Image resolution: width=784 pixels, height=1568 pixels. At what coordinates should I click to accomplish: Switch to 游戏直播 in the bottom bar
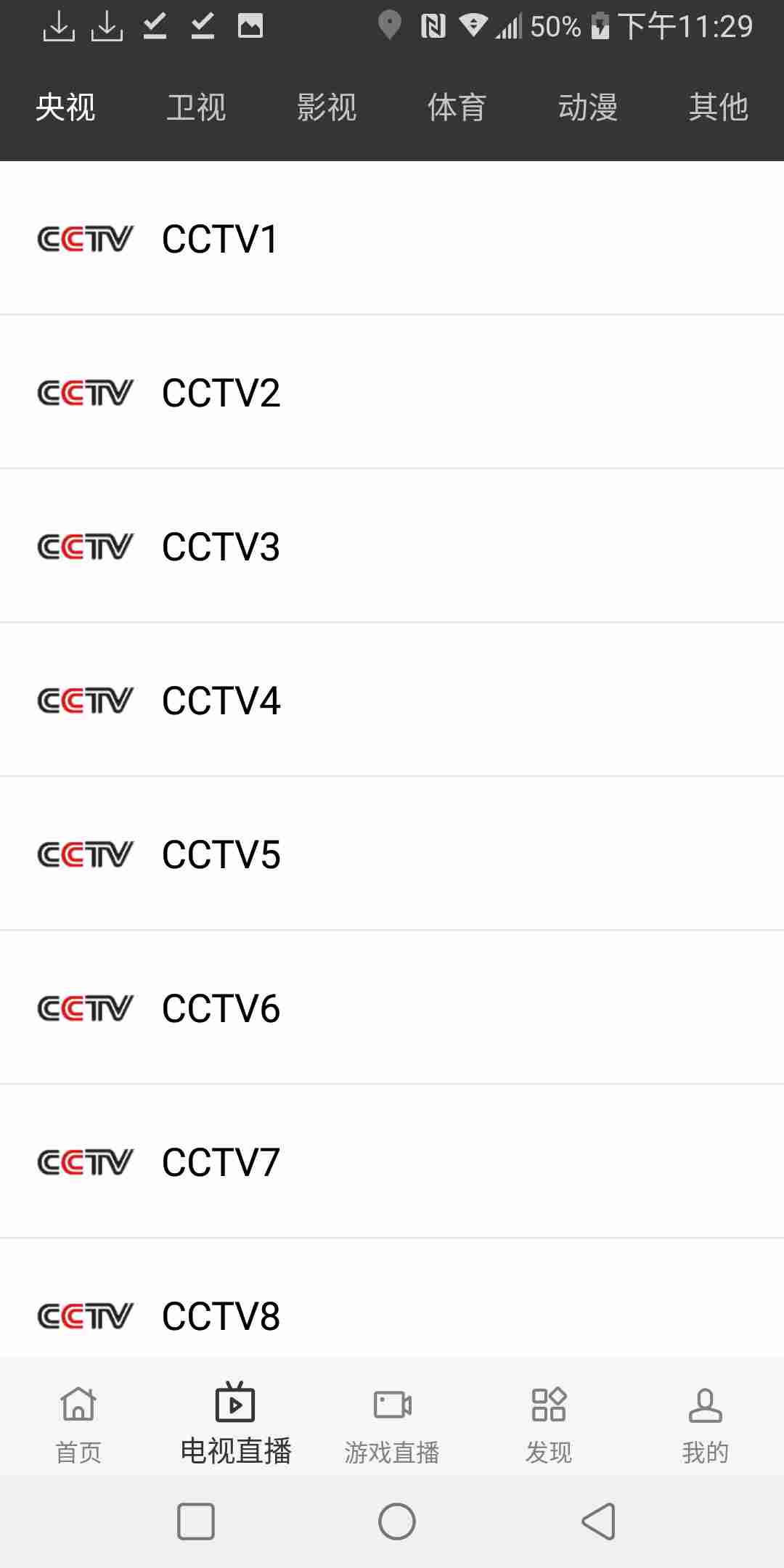pos(392,1423)
